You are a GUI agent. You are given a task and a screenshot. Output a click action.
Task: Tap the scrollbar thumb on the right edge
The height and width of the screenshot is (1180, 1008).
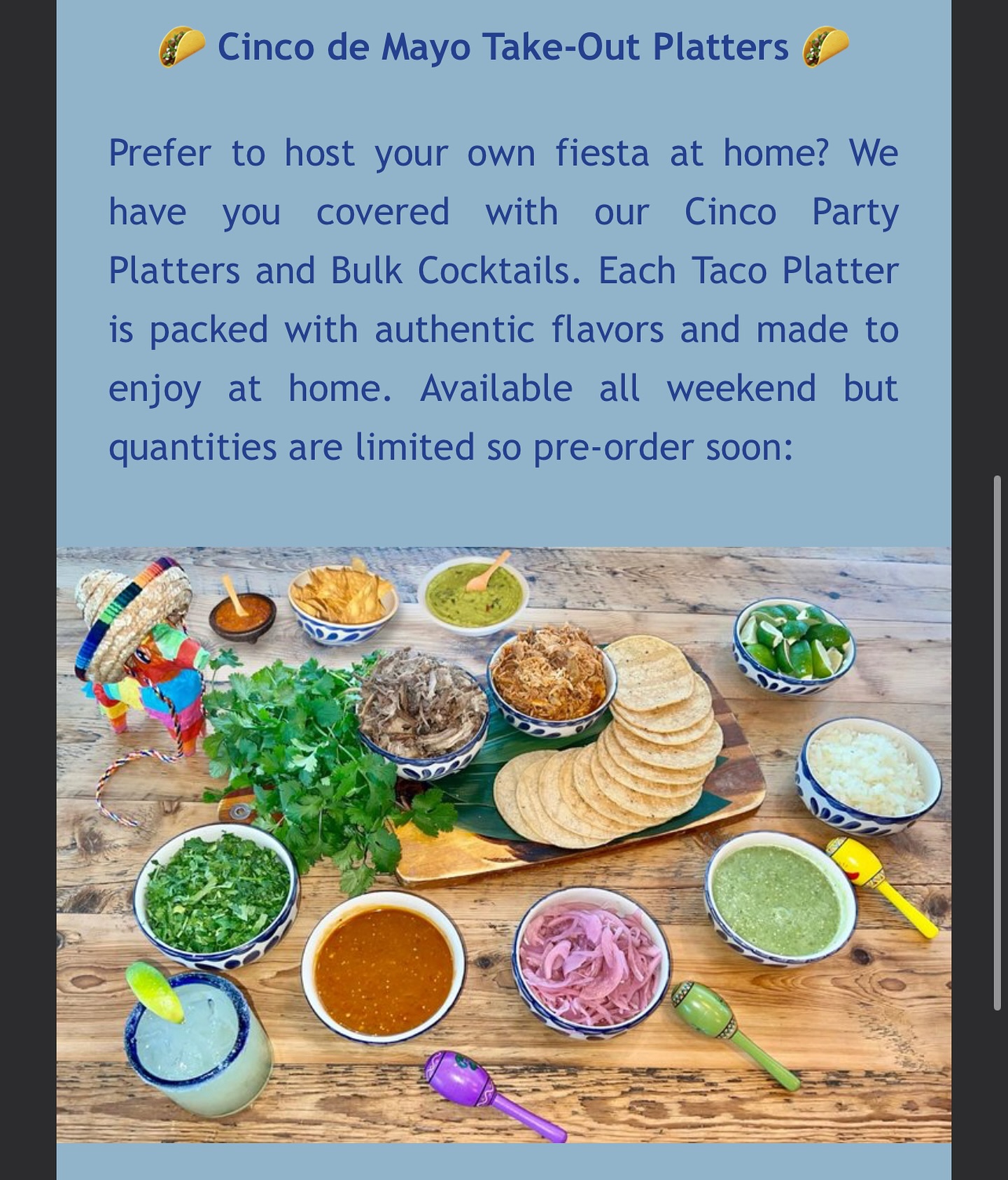point(997,743)
